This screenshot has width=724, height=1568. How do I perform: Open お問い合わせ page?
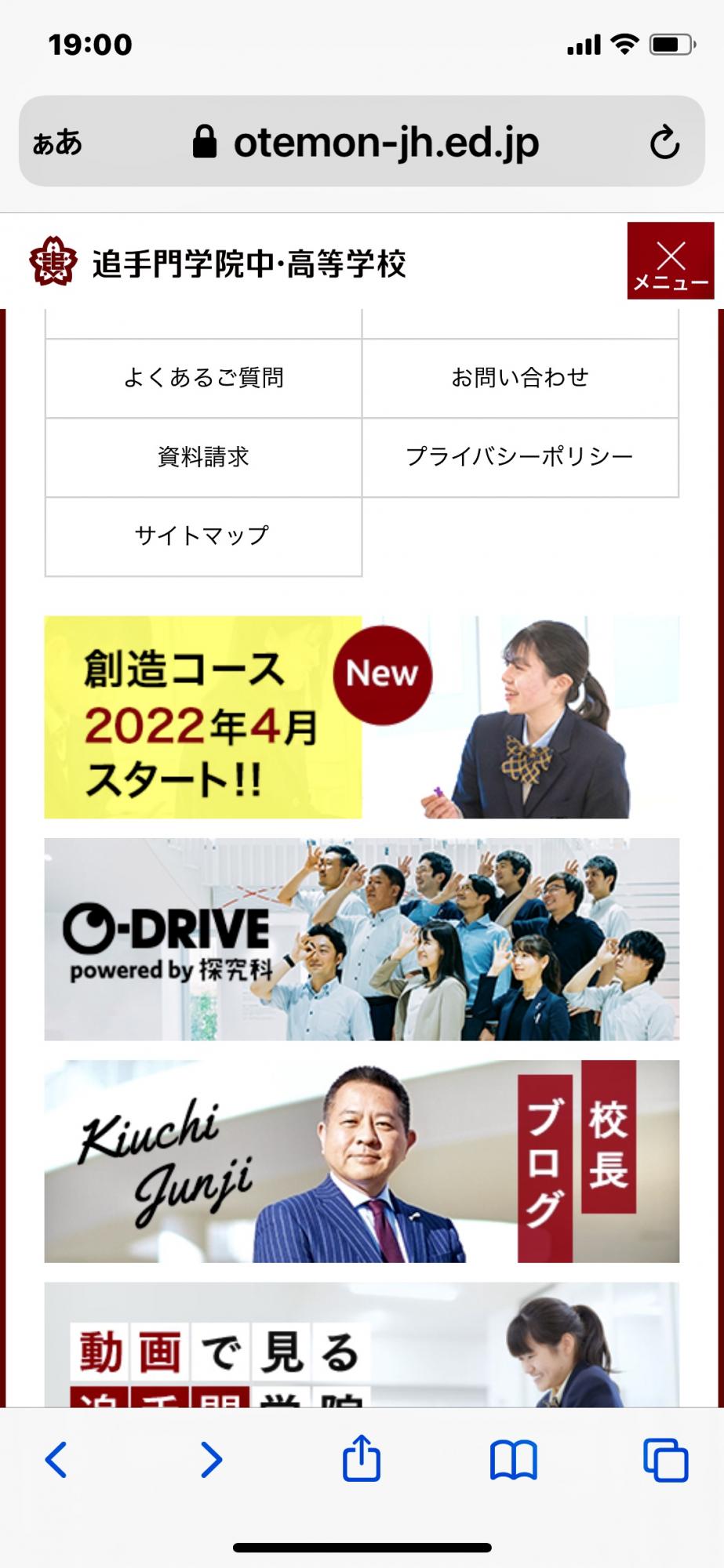[x=519, y=378]
